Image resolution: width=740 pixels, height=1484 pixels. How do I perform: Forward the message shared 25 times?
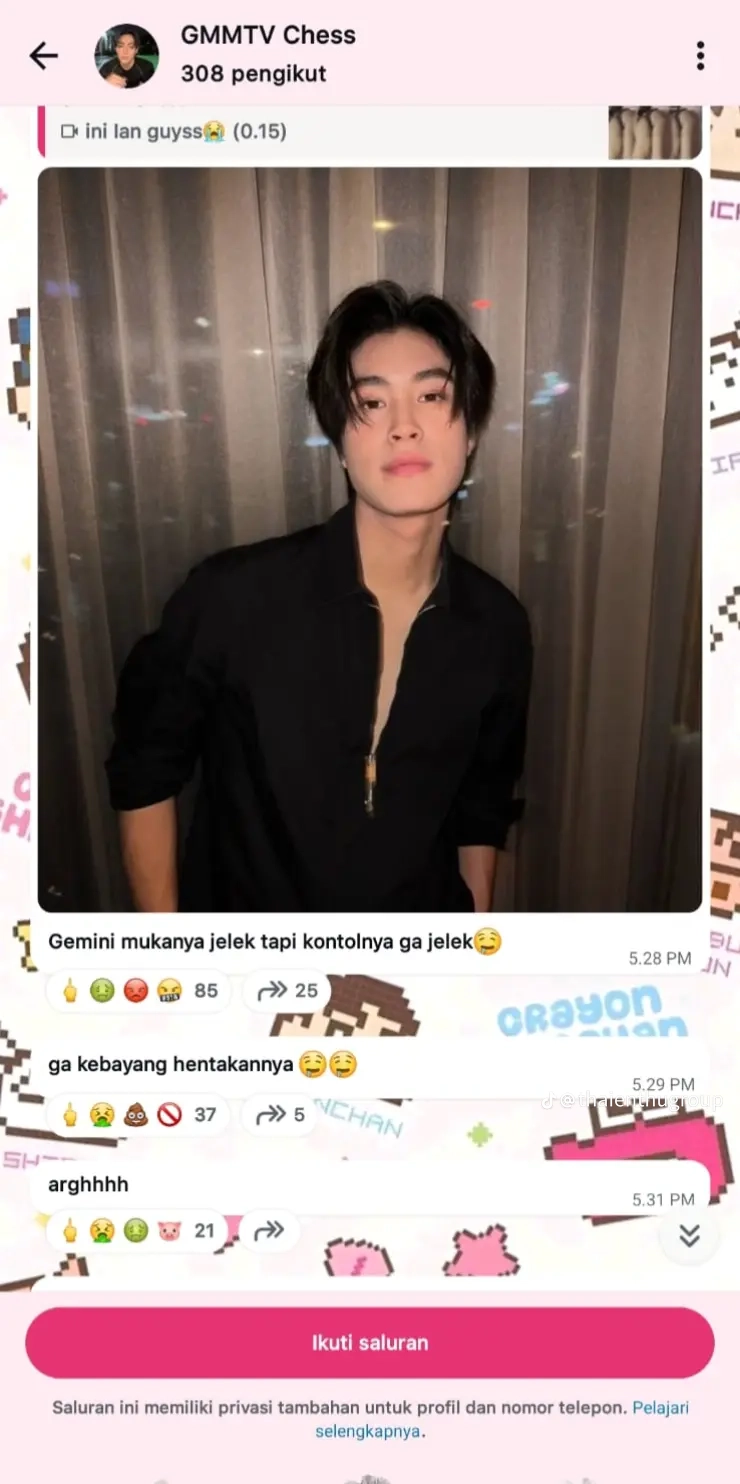pos(286,990)
